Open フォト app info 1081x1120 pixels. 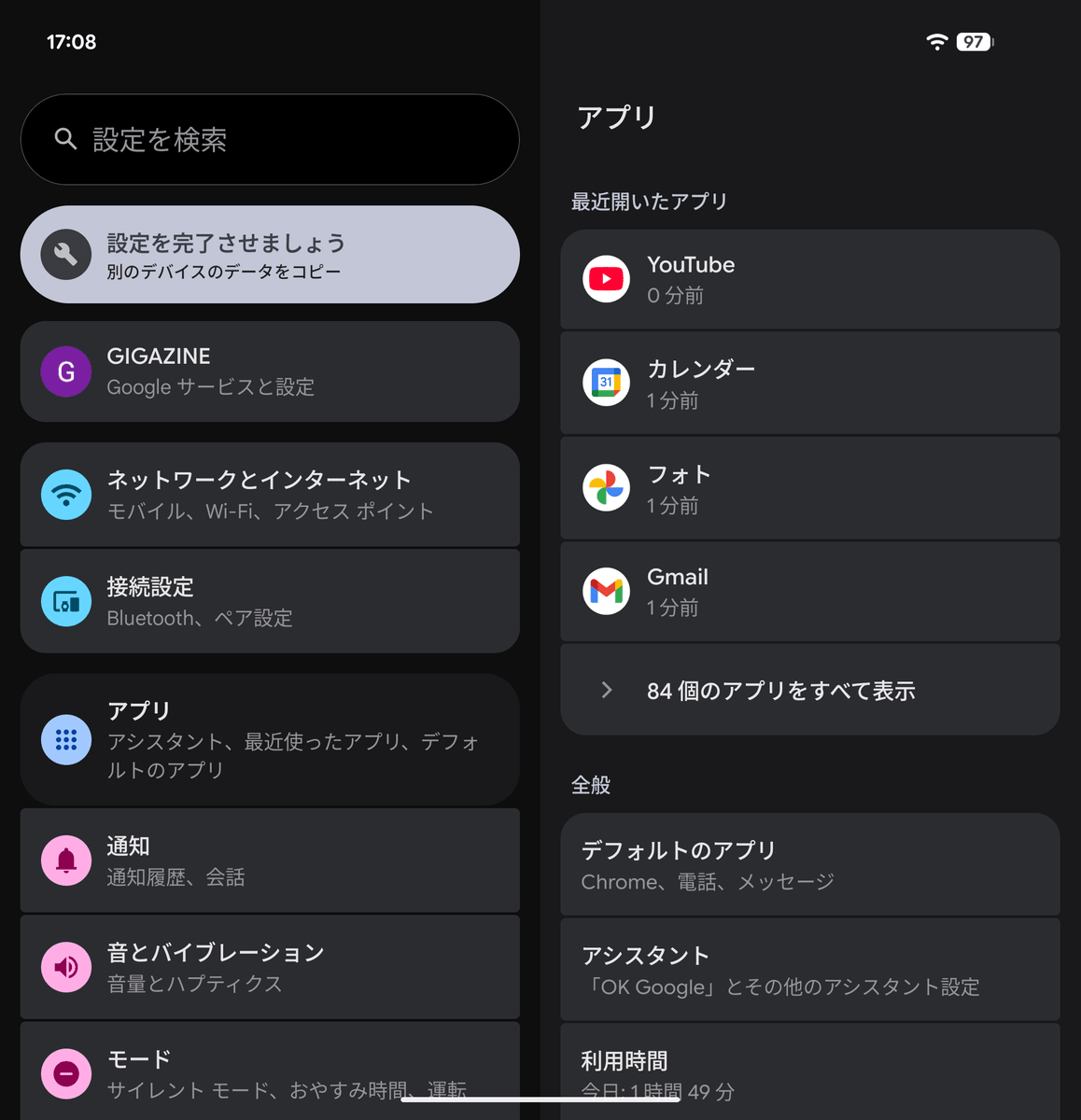point(809,488)
